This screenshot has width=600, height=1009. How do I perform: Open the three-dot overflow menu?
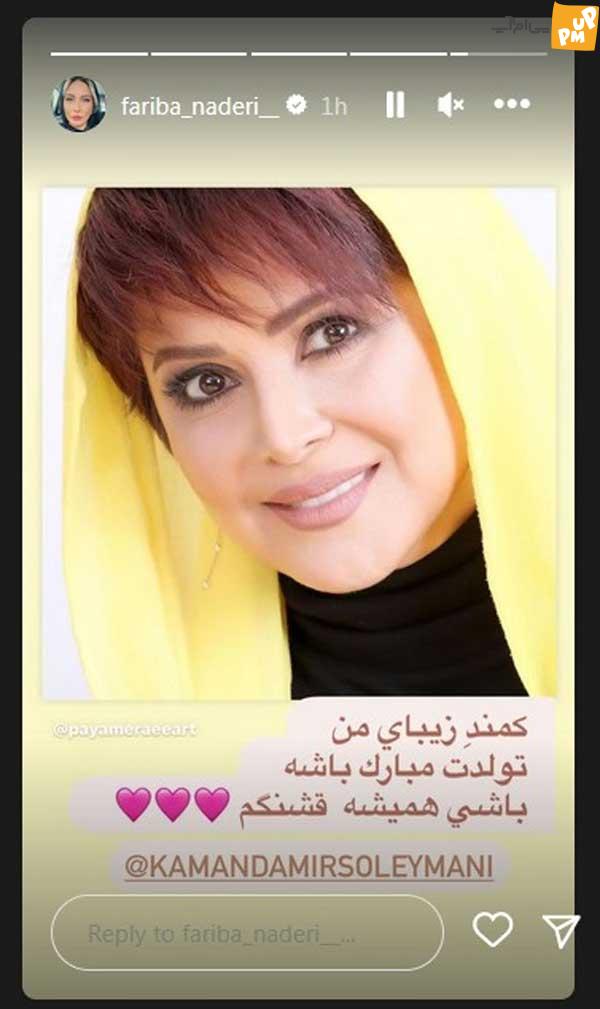coord(512,104)
